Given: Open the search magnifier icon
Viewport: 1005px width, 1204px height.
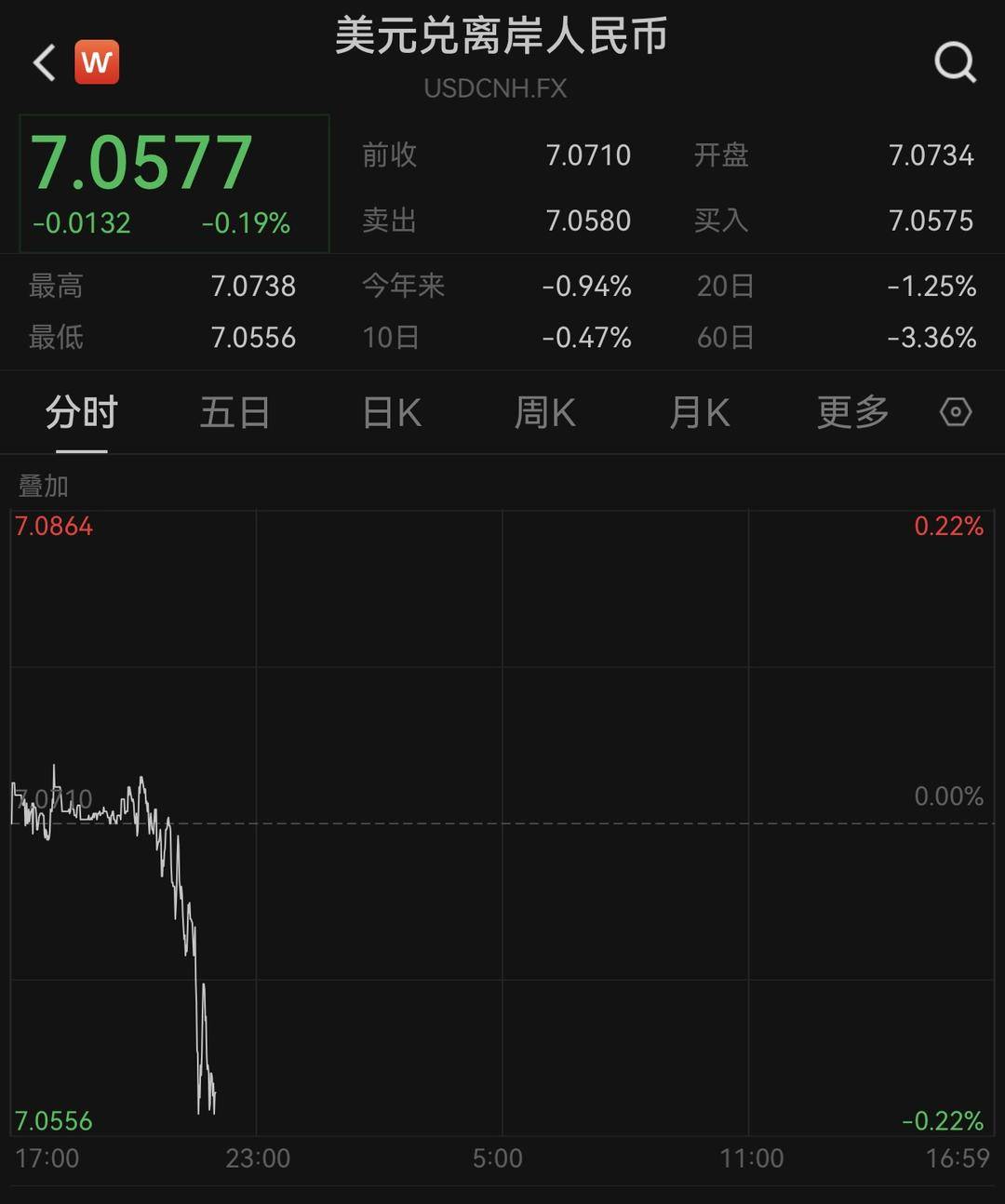Looking at the screenshot, I should pyautogui.click(x=955, y=62).
